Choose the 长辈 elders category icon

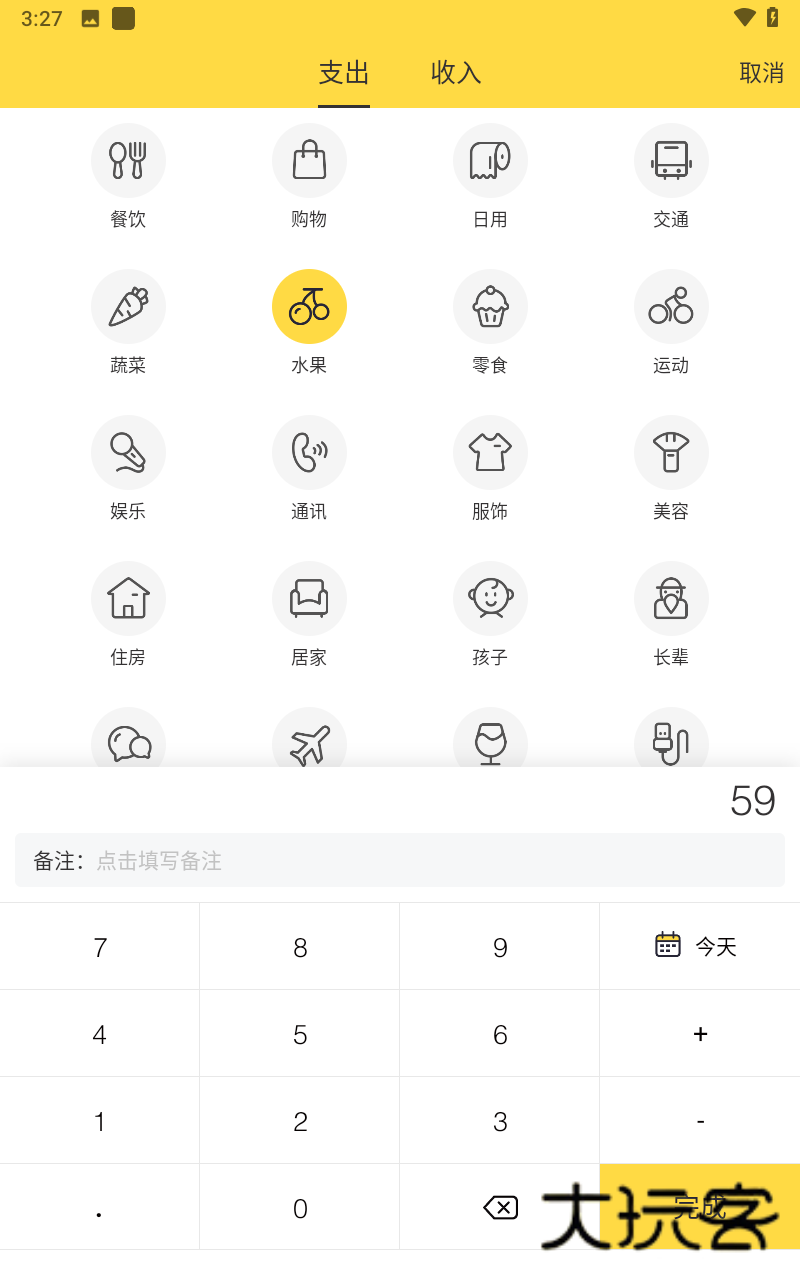pos(671,598)
